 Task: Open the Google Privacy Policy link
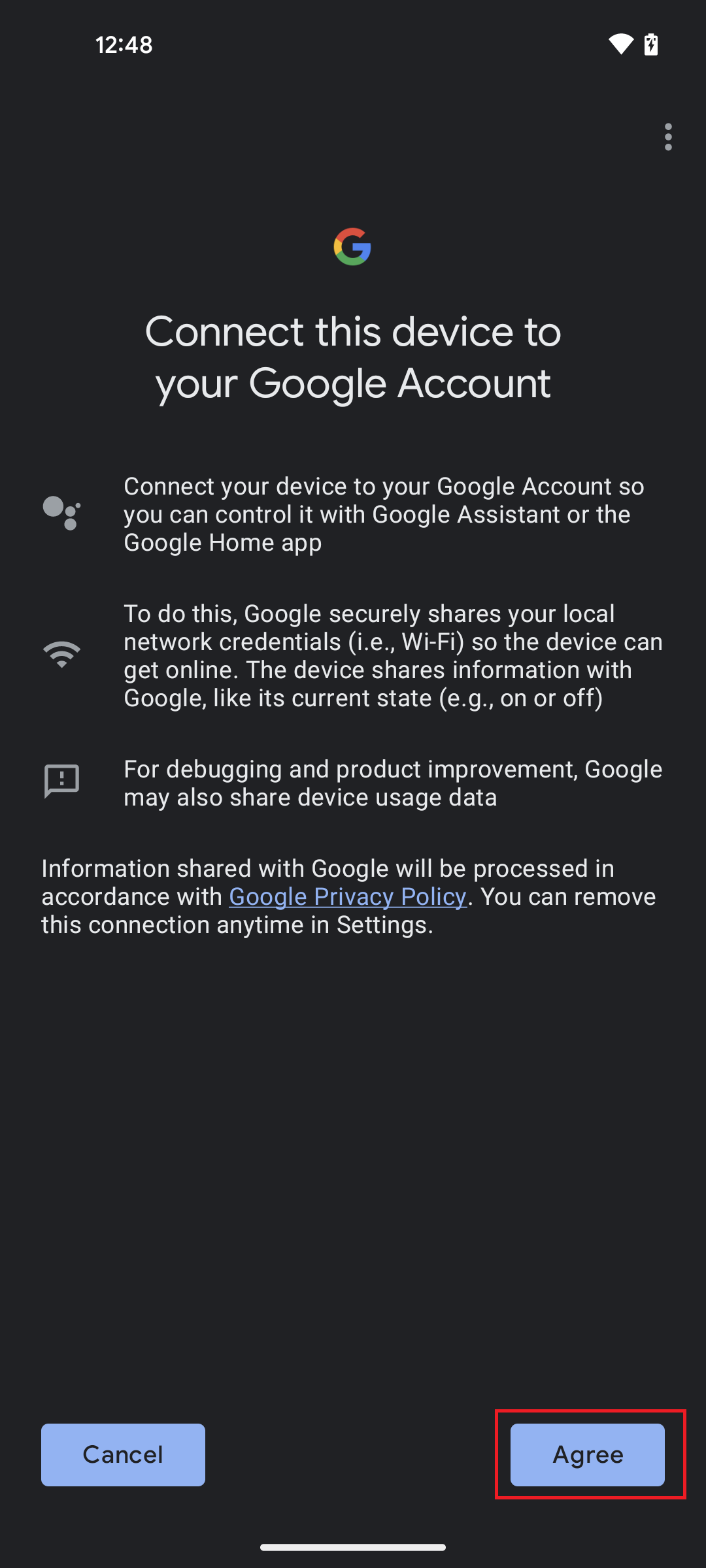pos(347,897)
